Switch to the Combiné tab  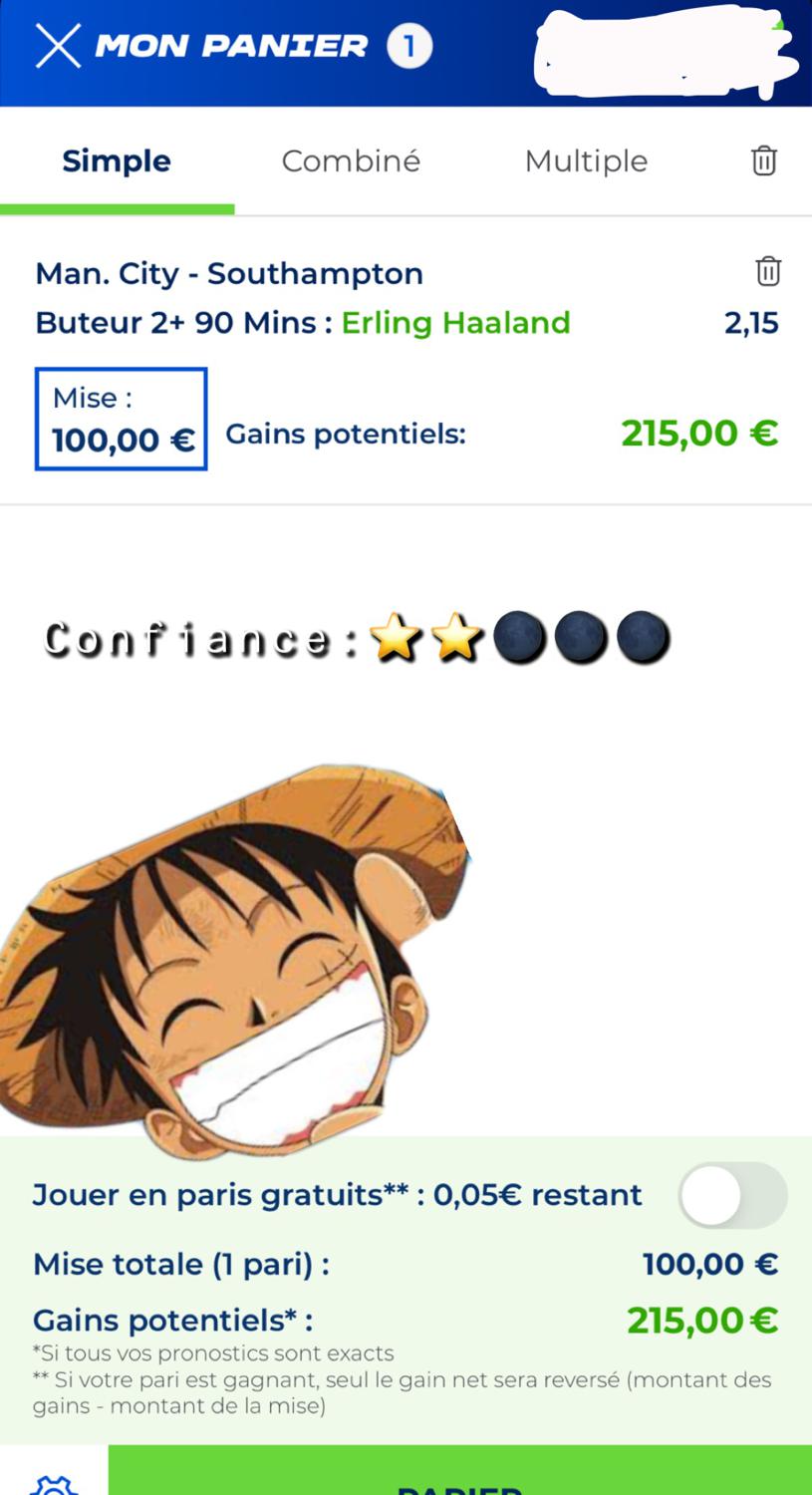click(351, 161)
